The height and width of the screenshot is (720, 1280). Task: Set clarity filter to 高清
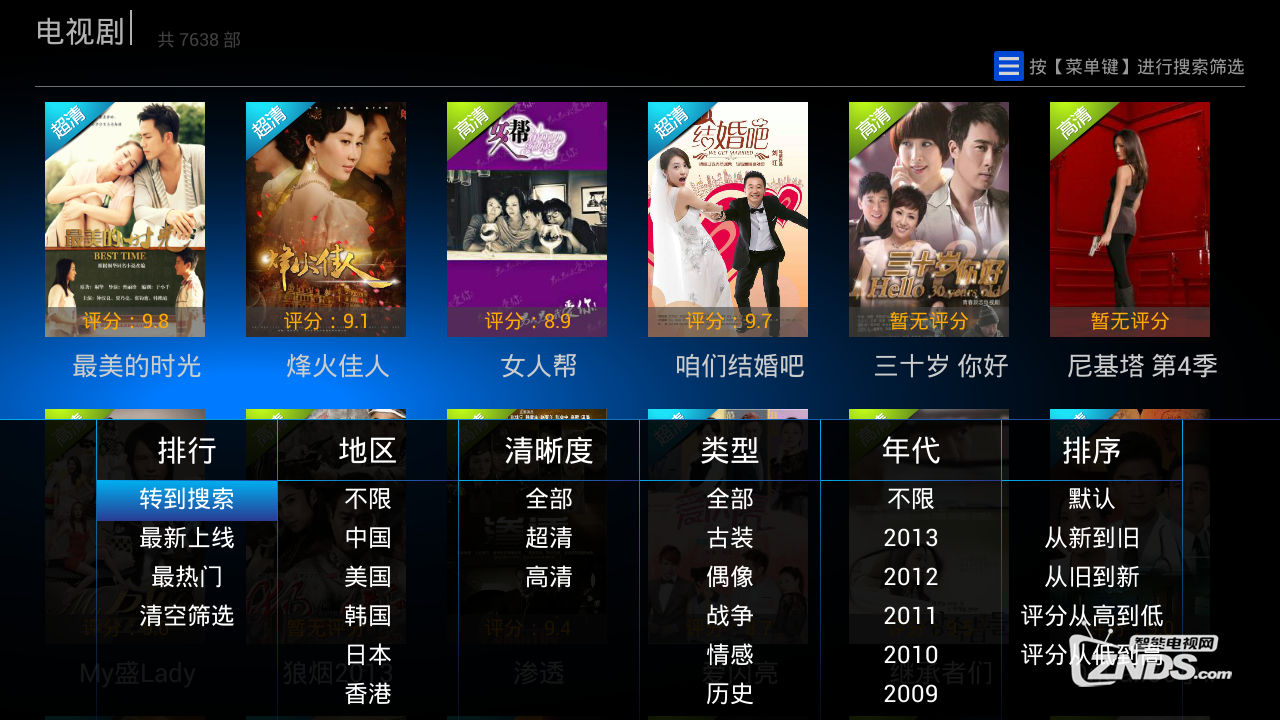point(549,577)
